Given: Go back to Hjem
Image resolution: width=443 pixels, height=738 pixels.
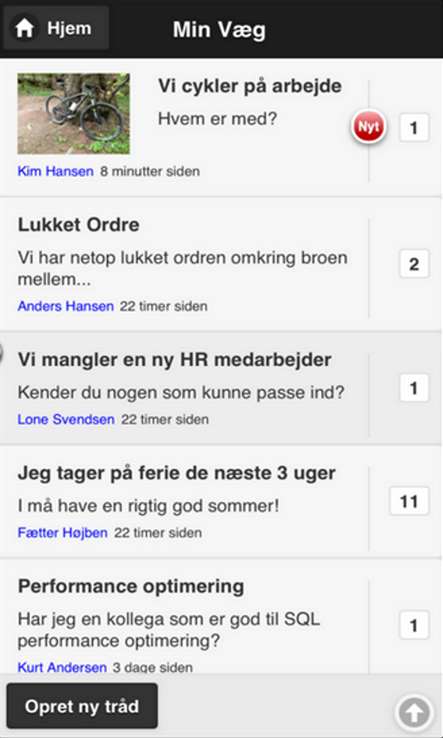Looking at the screenshot, I should tap(56, 28).
